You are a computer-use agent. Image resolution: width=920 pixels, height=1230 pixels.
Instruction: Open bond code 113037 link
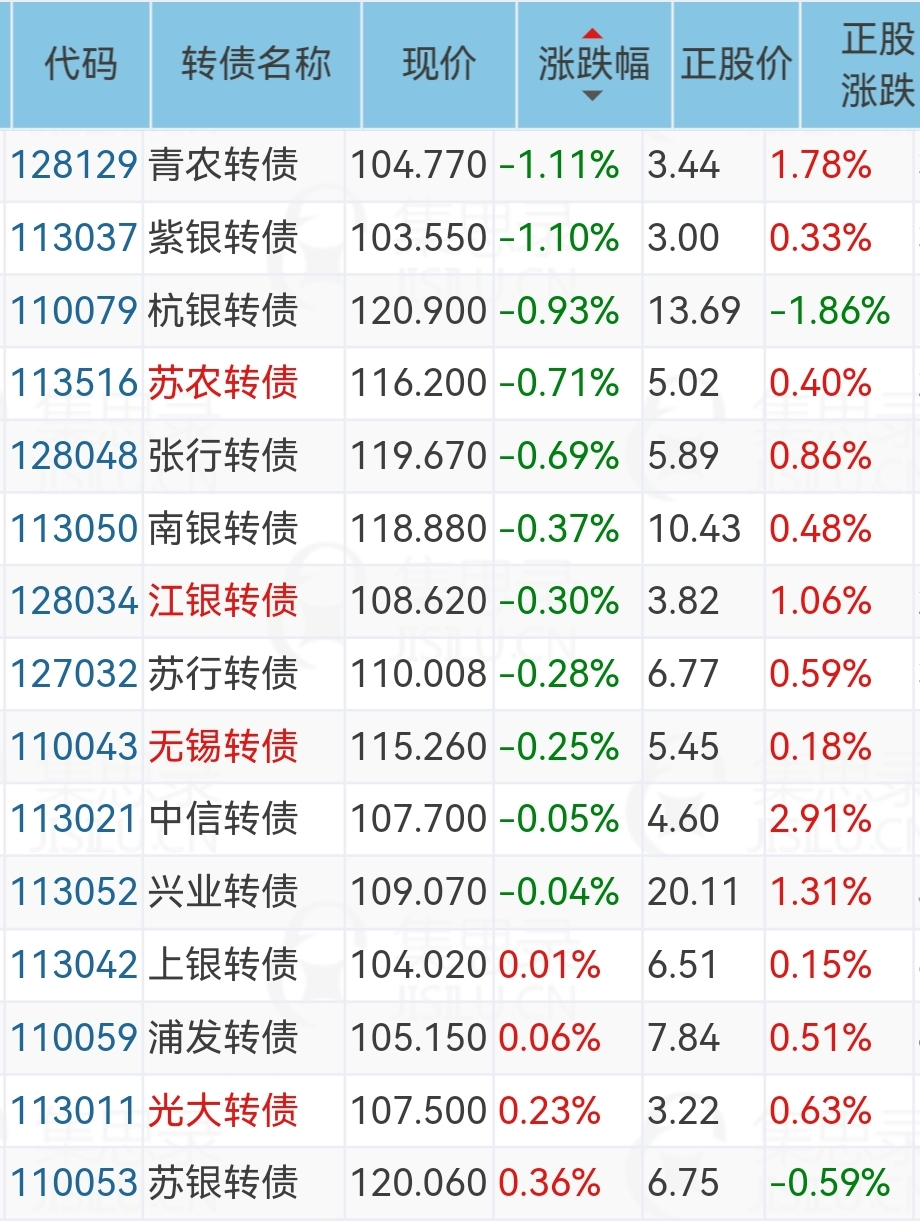(x=74, y=238)
